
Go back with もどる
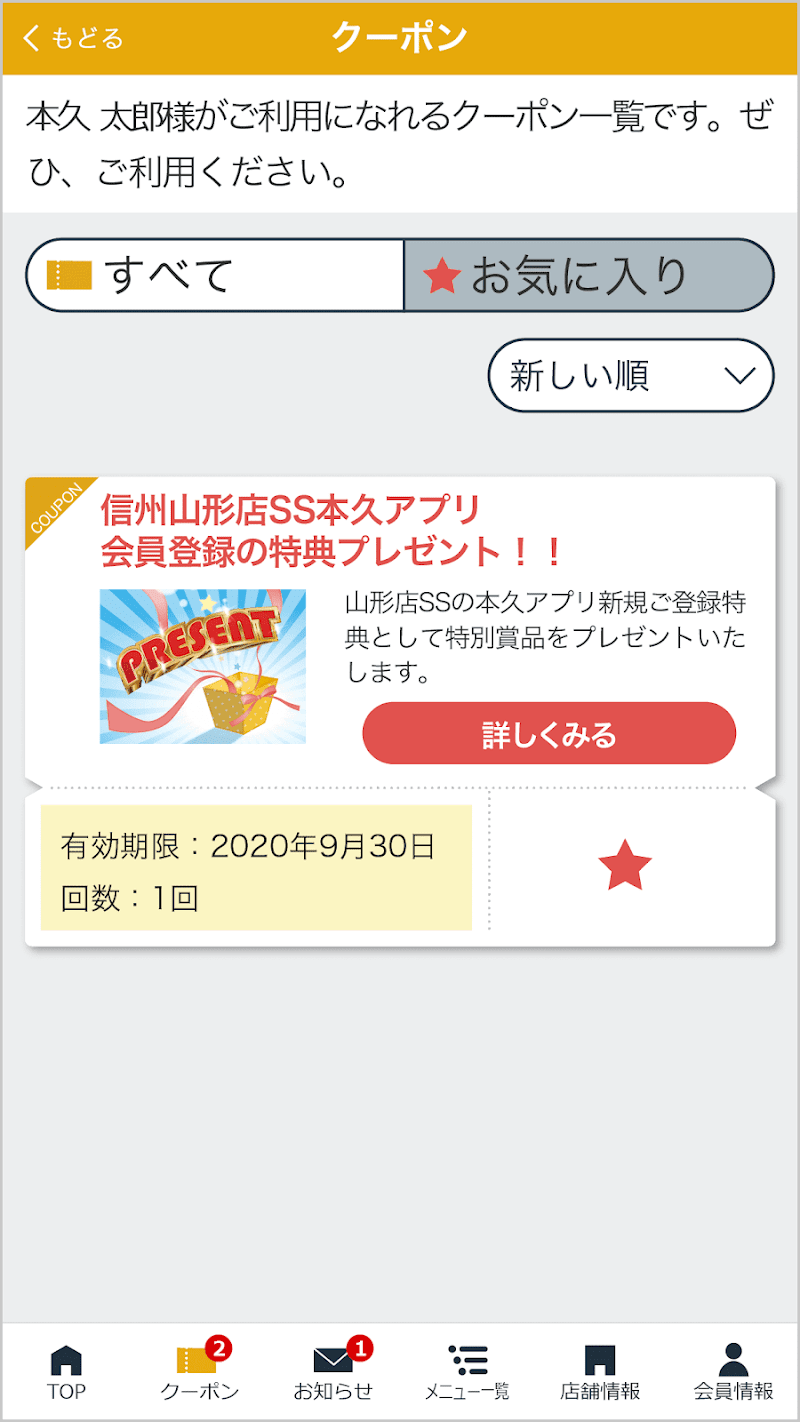tap(73, 38)
